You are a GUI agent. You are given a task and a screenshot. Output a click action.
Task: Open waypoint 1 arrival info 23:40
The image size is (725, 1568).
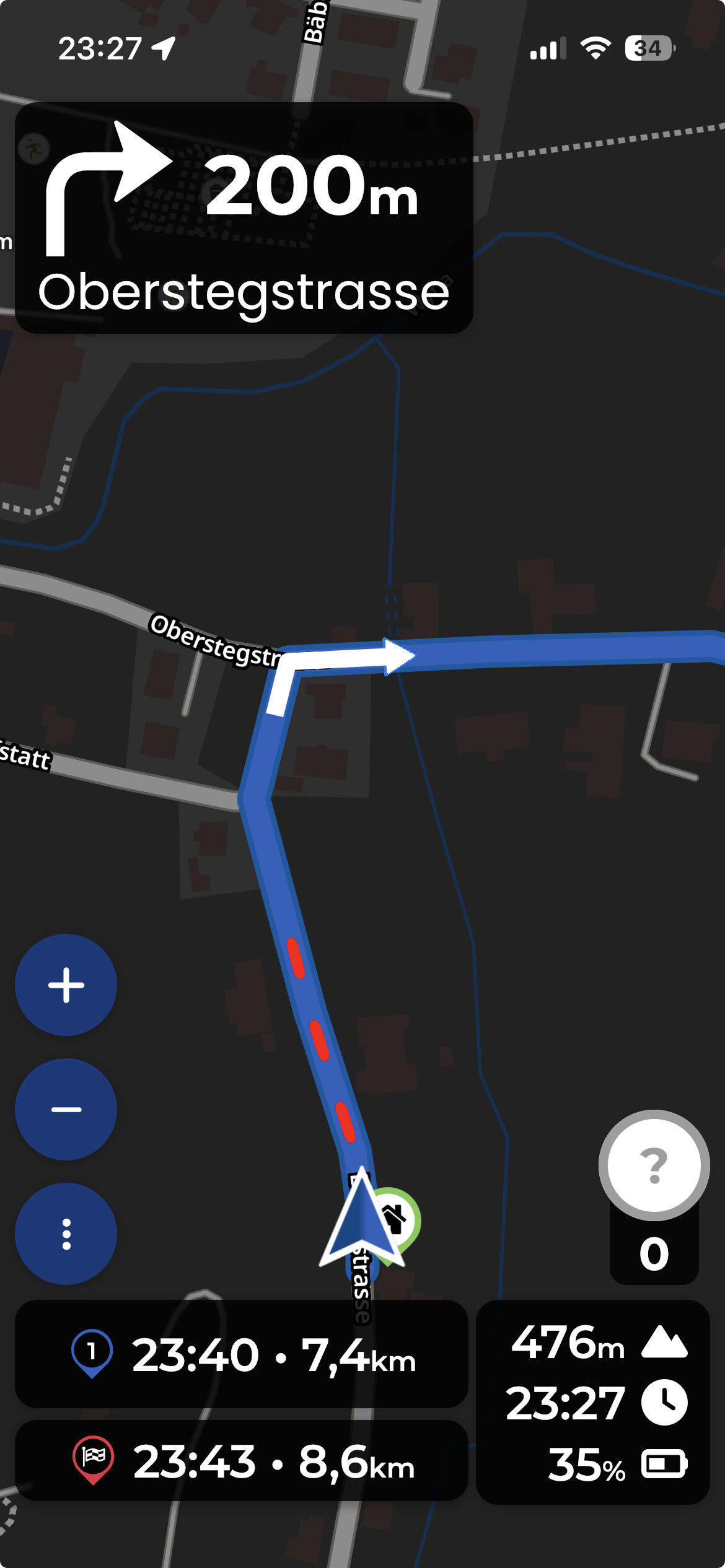pyautogui.click(x=241, y=1354)
